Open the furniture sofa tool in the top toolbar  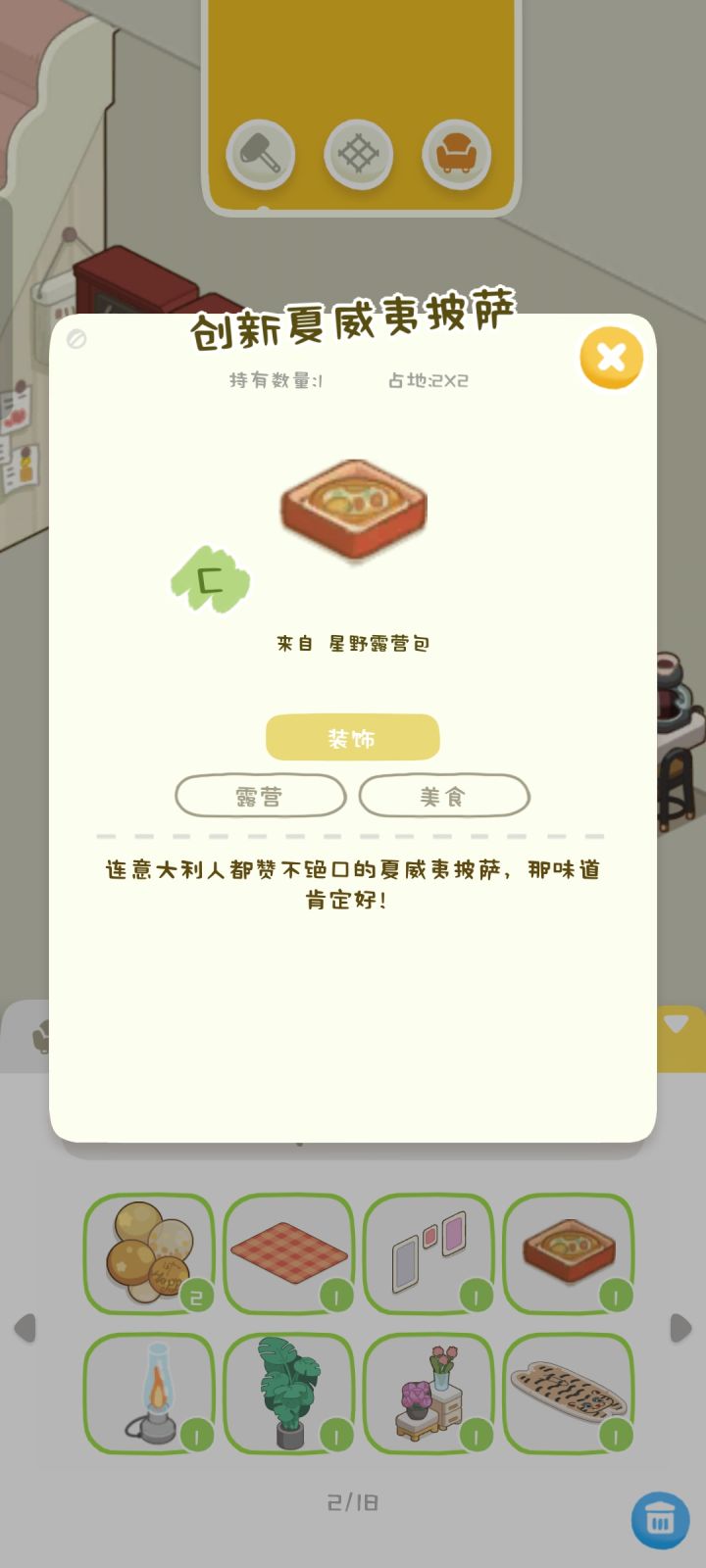[x=456, y=154]
